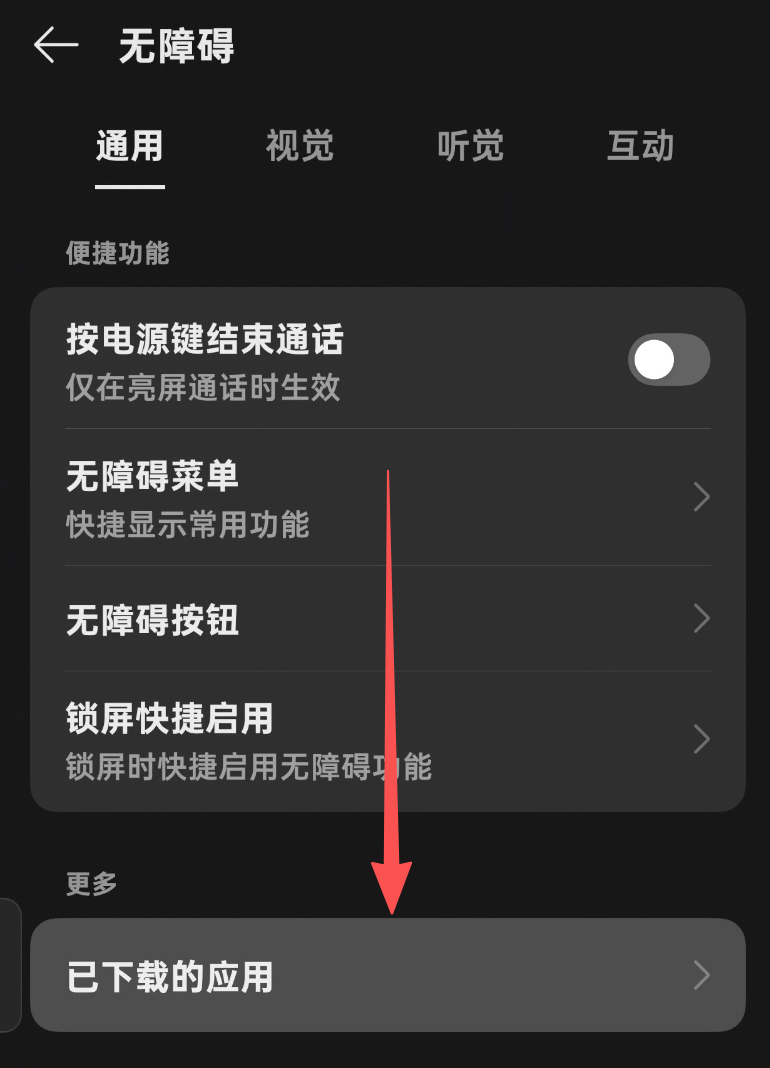This screenshot has height=1068, width=770.
Task: Toggle the switch for ending calls with power key
Action: tap(669, 360)
